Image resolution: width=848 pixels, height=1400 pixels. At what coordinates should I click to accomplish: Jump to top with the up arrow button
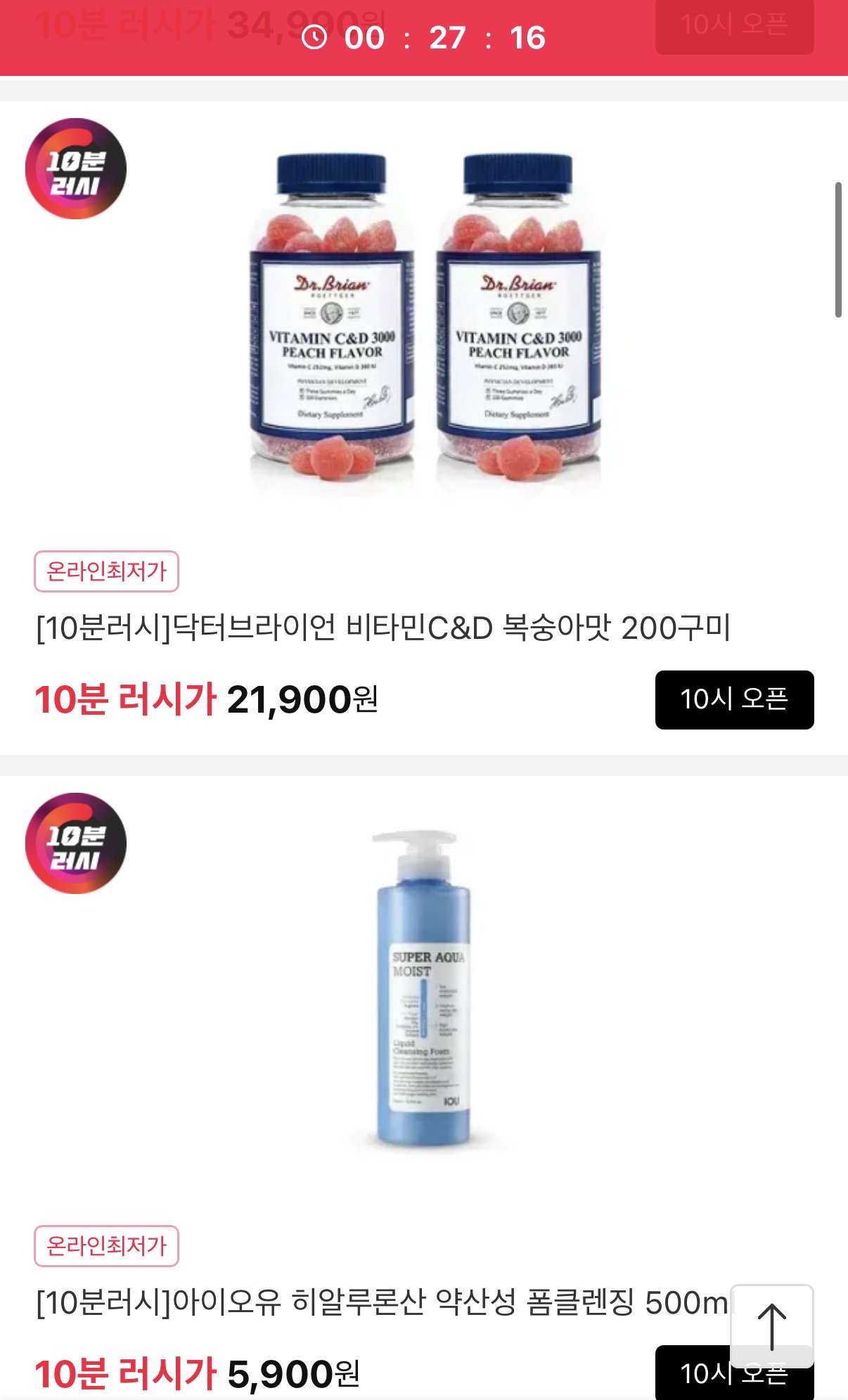[x=772, y=1326]
